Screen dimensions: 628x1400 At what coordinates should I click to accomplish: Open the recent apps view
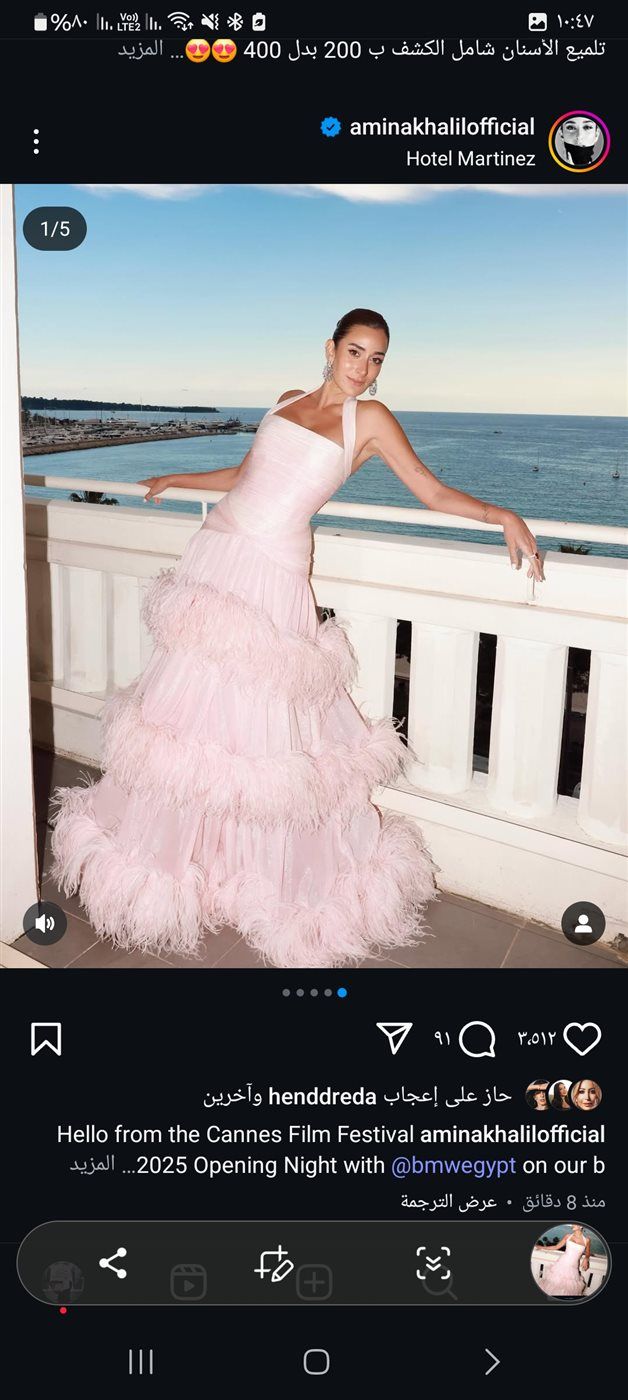pos(141,1361)
